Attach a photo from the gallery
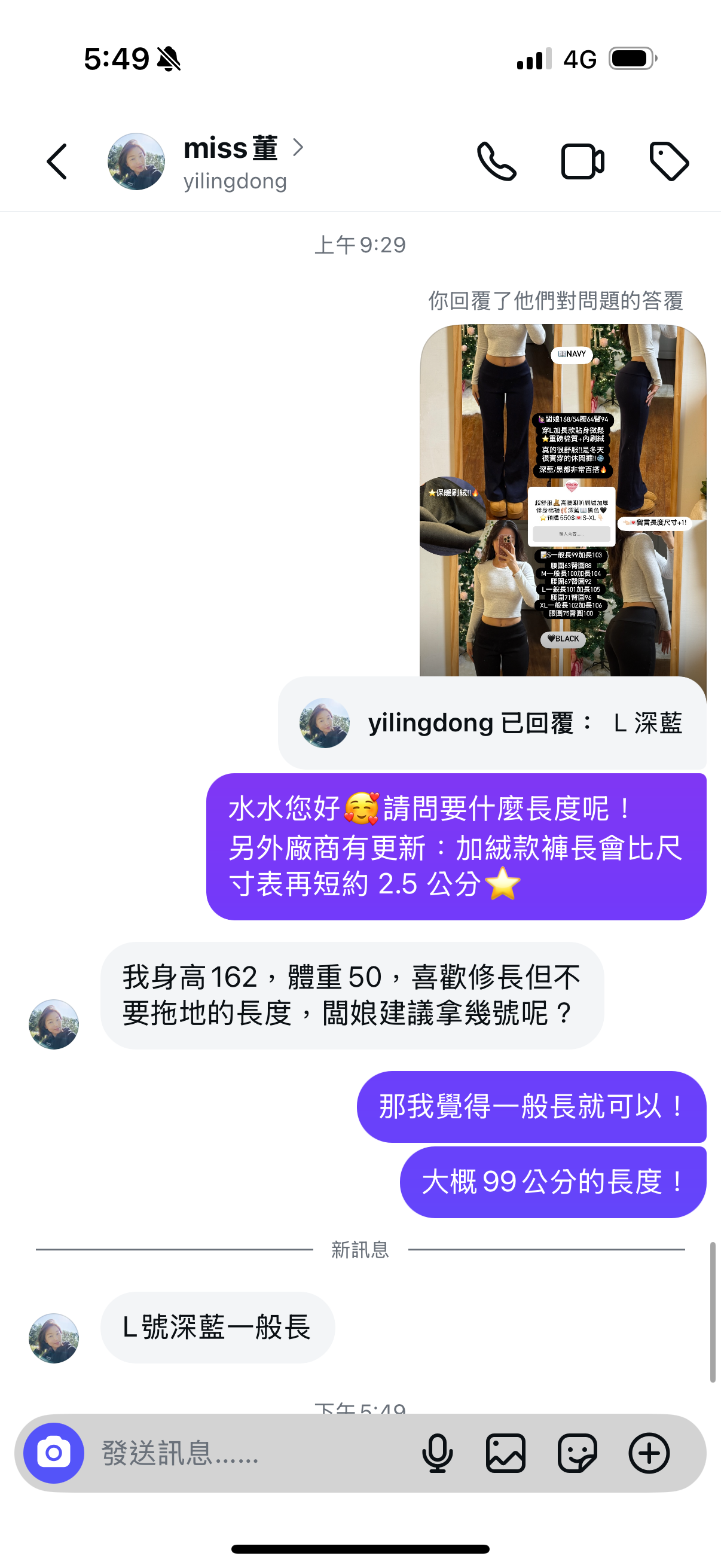 506,1453
